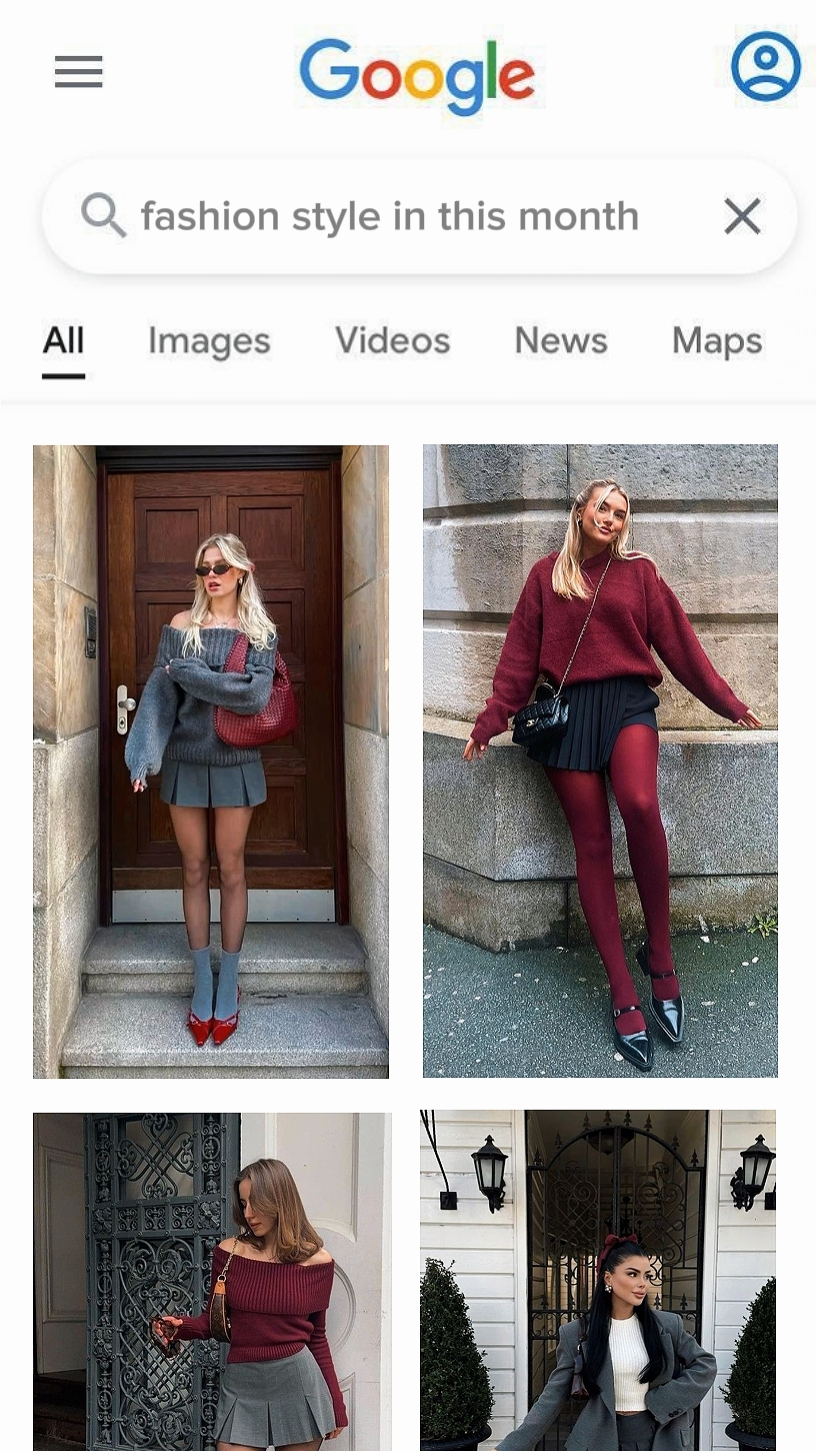
Task: Open the burgundy off-shoulder top image result
Action: (212, 1281)
